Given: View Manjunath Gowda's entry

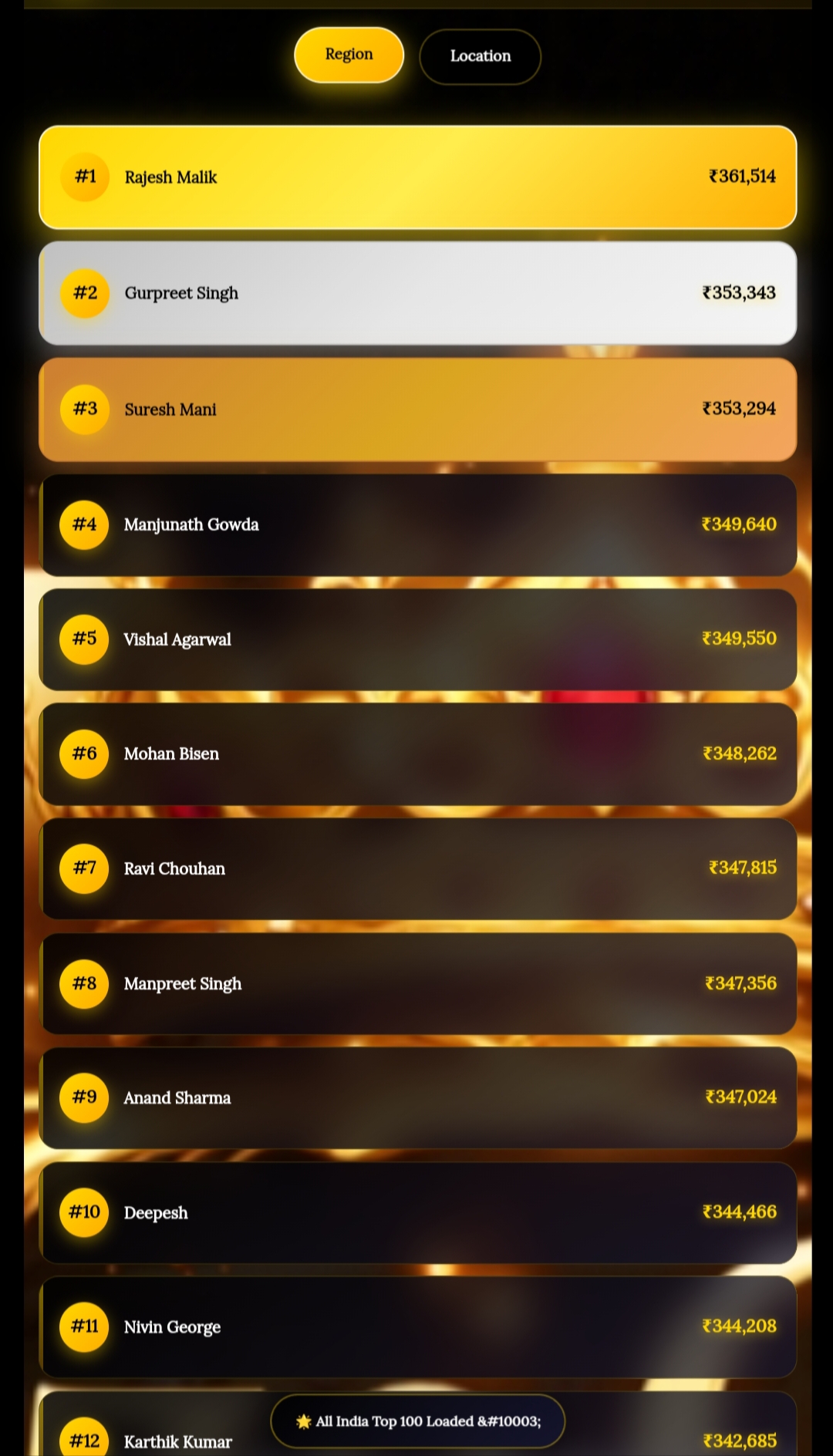Looking at the screenshot, I should pyautogui.click(x=417, y=524).
